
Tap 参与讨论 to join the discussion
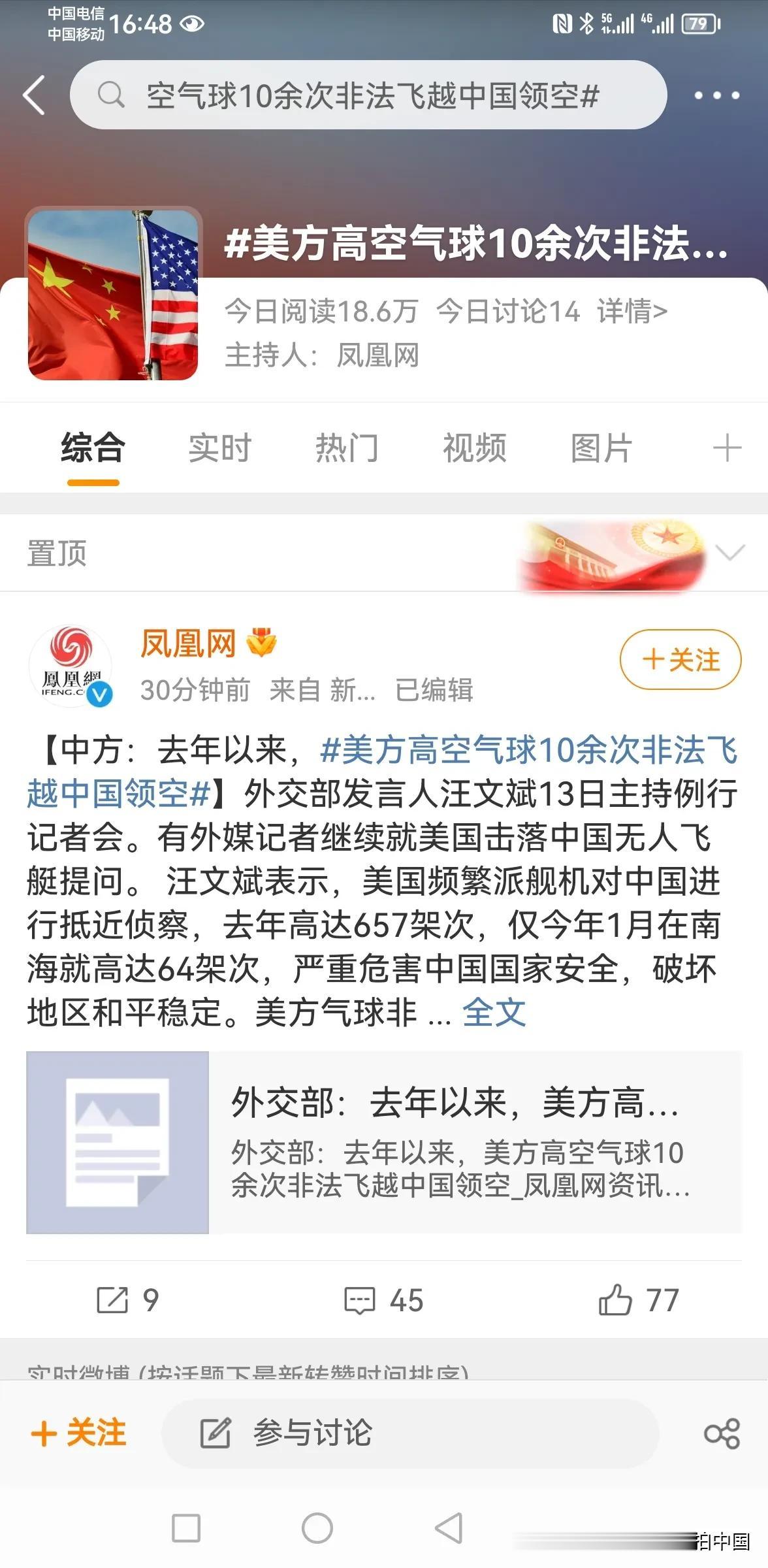(409, 1434)
